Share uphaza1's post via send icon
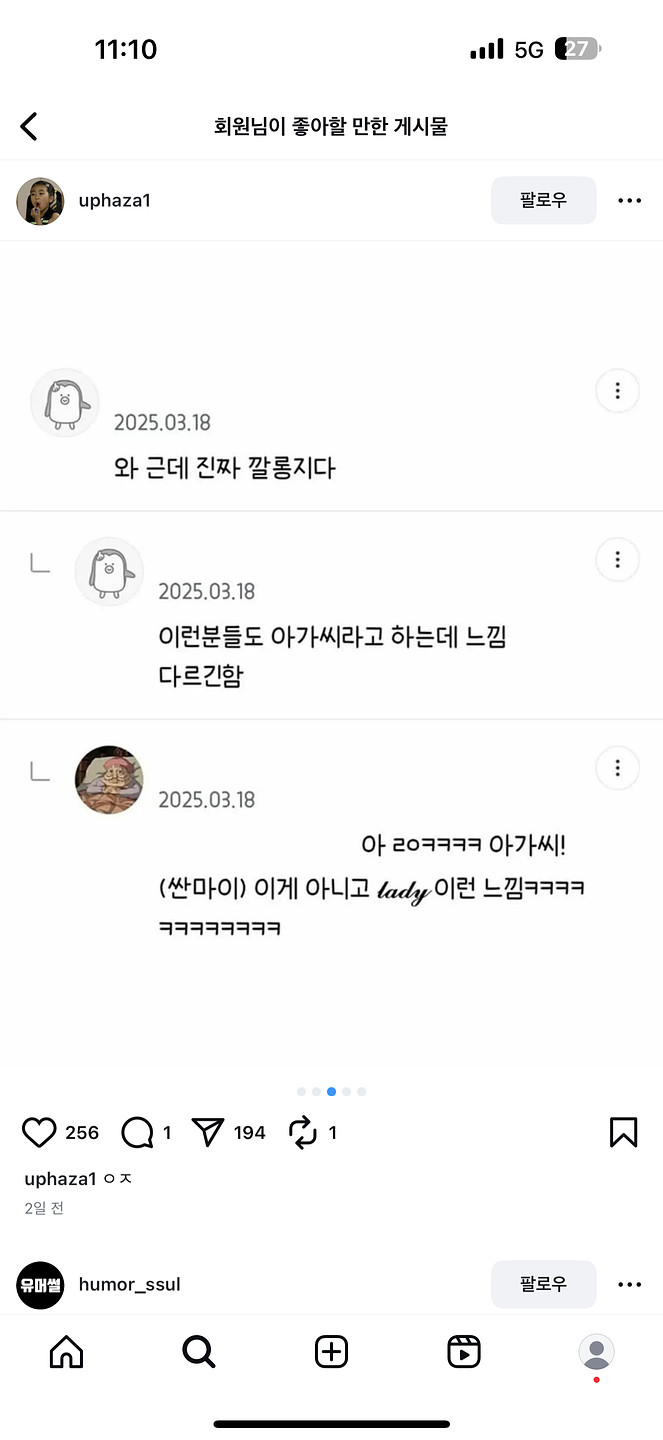The height and width of the screenshot is (1440, 663). pos(208,1132)
